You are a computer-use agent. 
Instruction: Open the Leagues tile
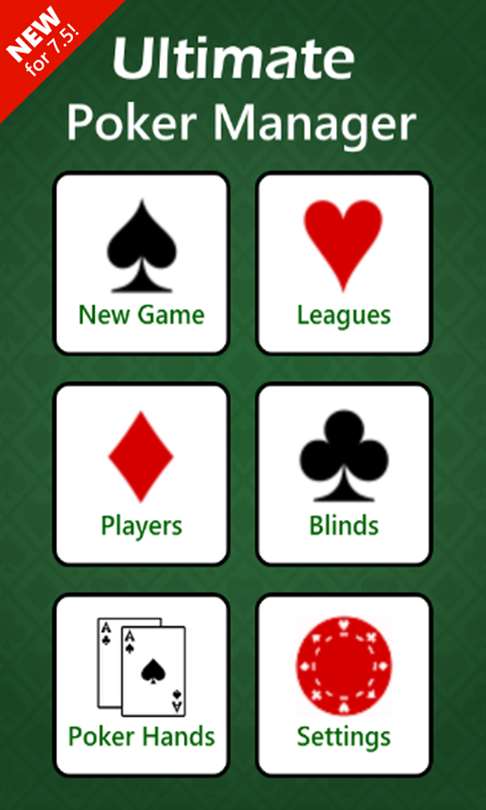pyautogui.click(x=343, y=263)
